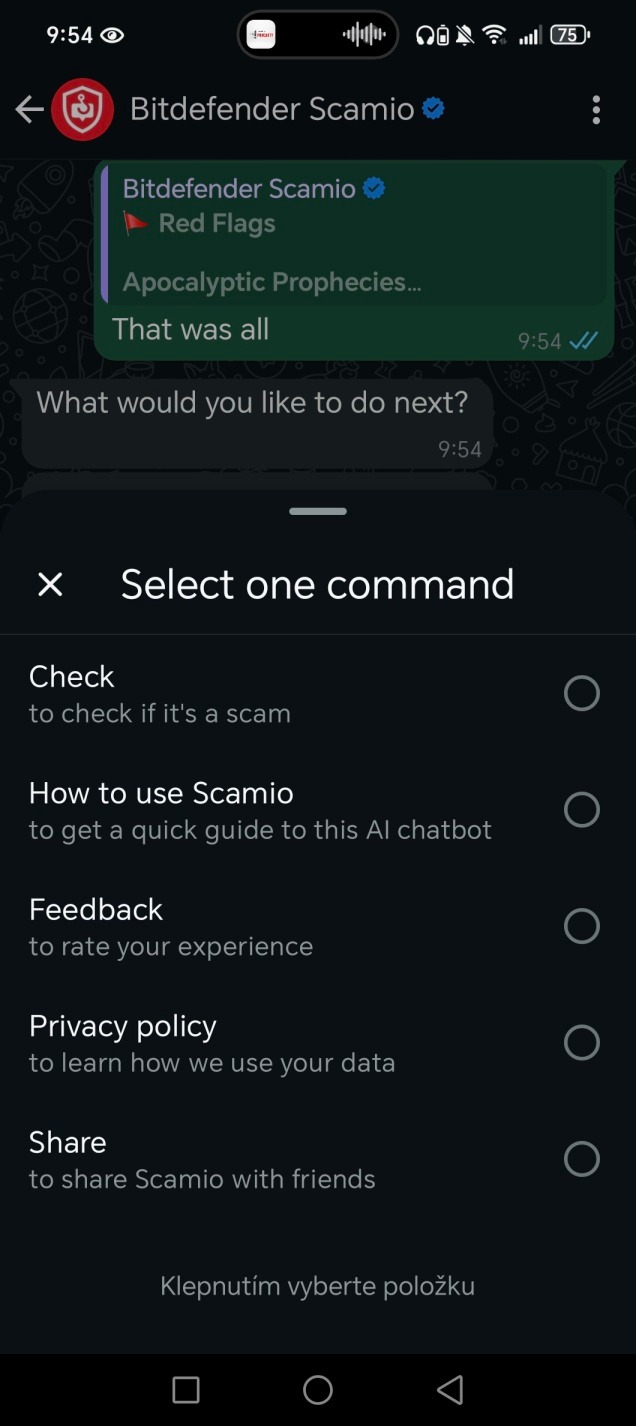
Task: Go back from Bitdefender Scamio chat
Action: [x=29, y=110]
